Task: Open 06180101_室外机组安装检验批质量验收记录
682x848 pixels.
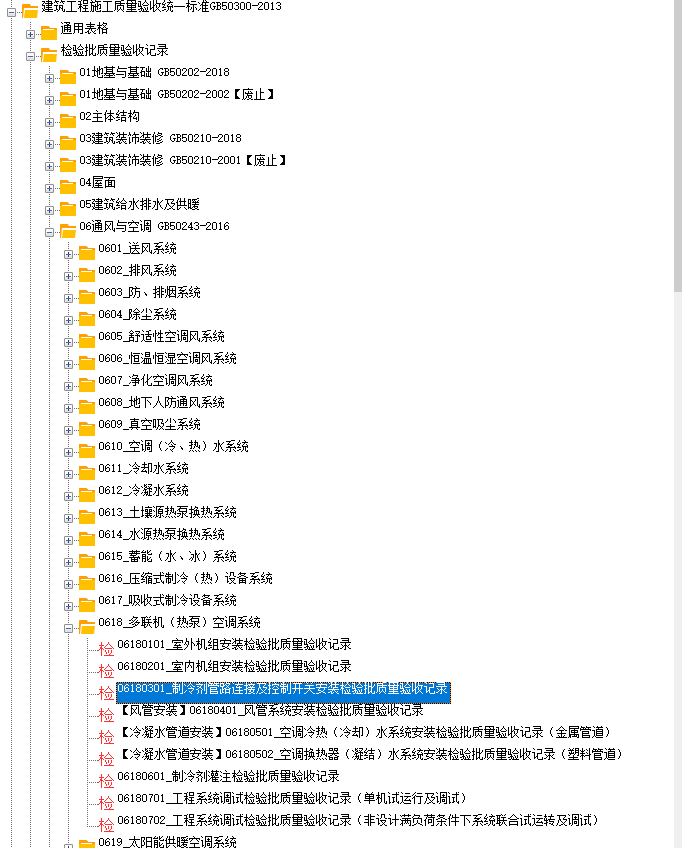Action: point(234,645)
